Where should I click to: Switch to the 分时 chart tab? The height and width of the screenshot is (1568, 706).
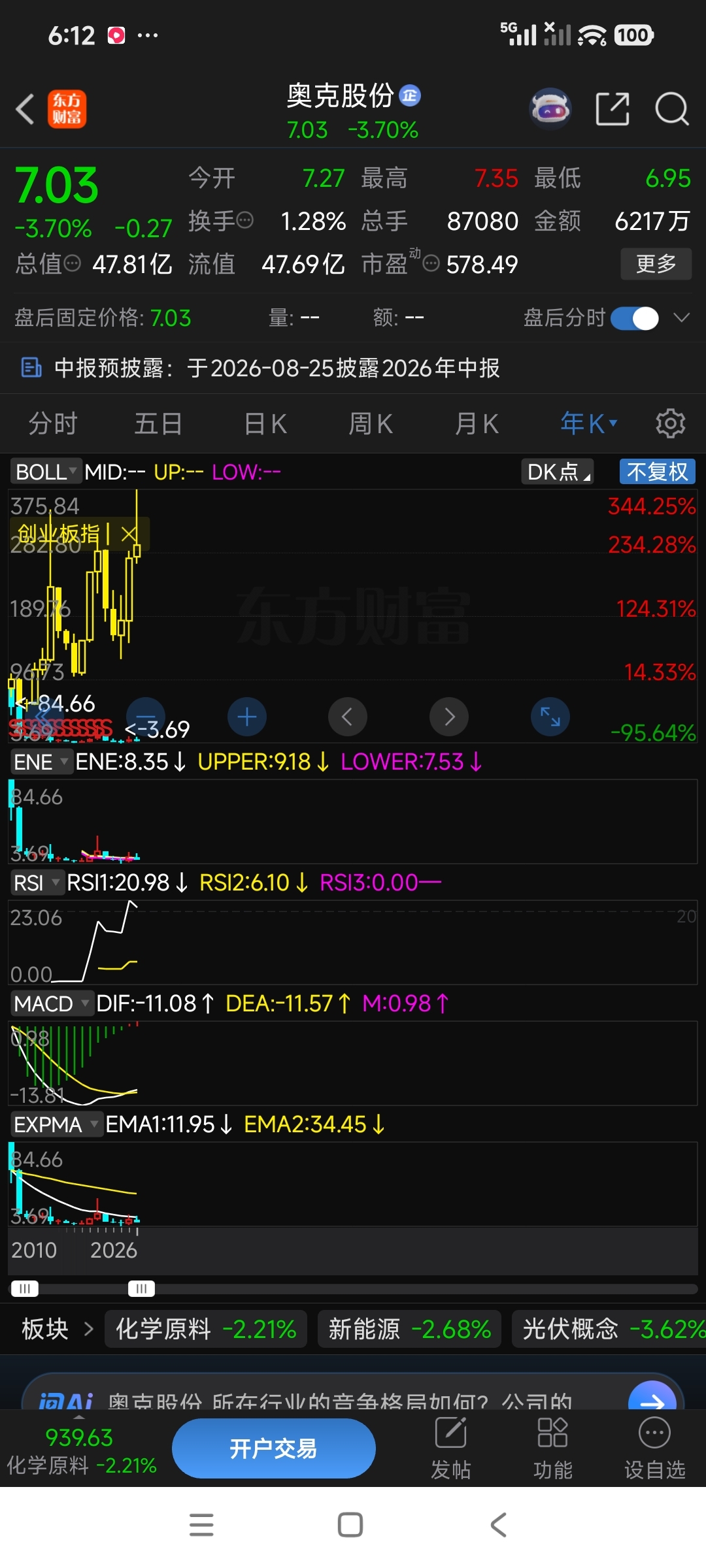click(53, 424)
